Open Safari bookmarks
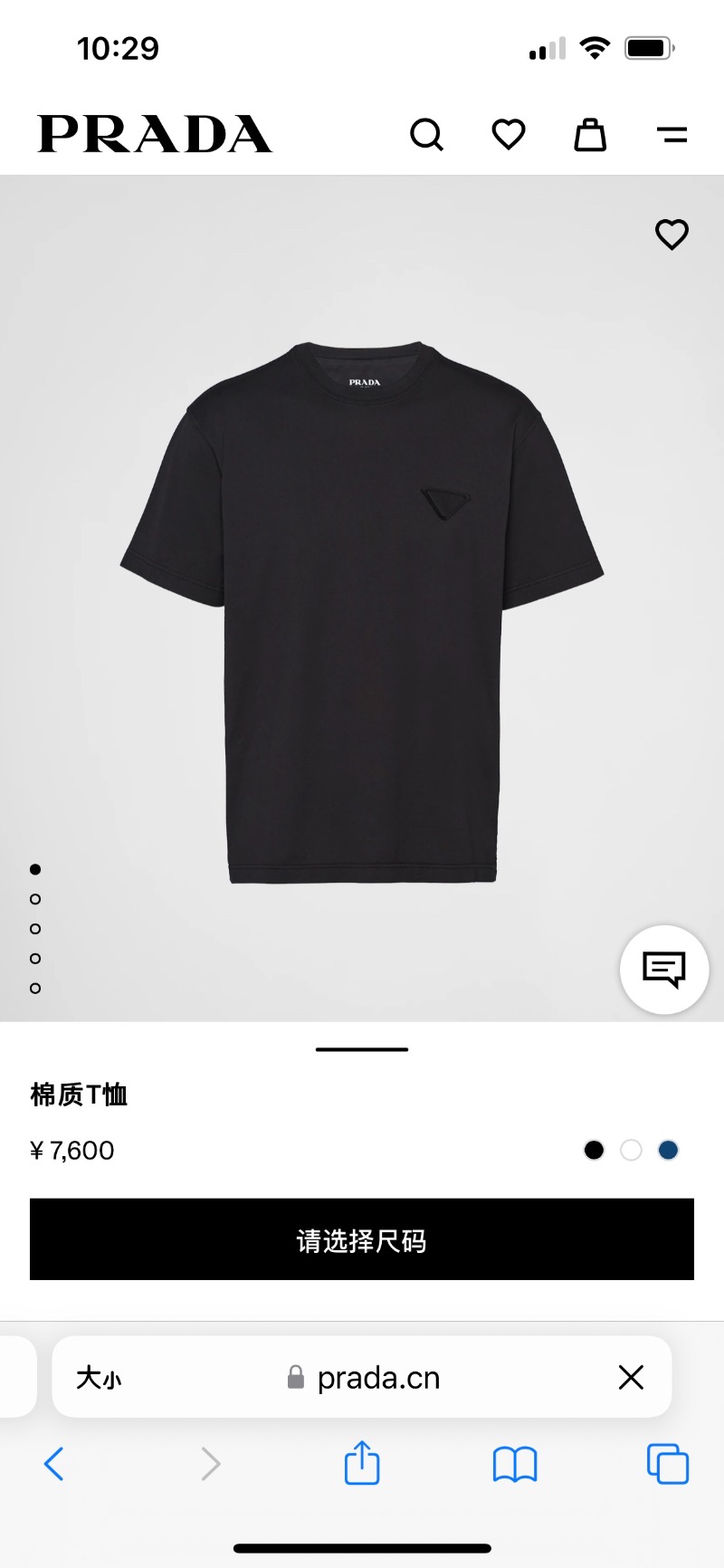This screenshot has width=724, height=1568. [515, 1464]
